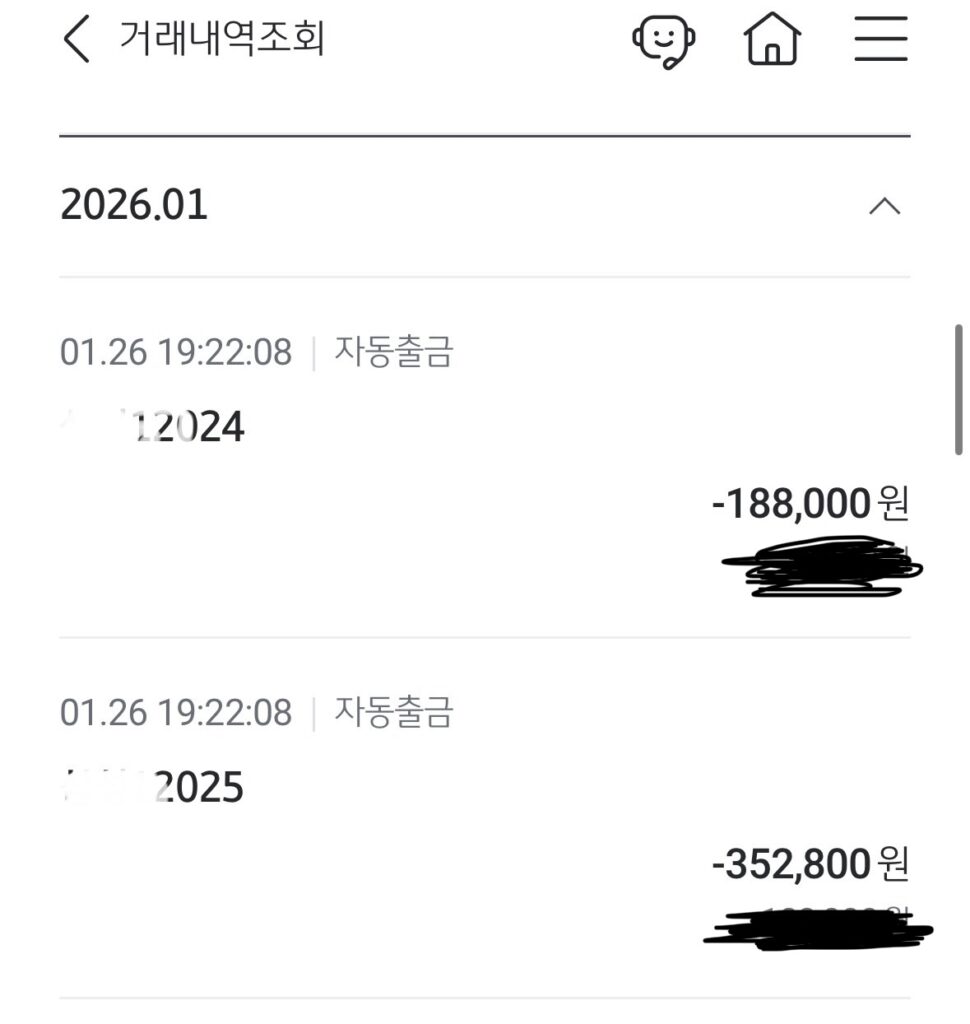The height and width of the screenshot is (1024, 970).
Task: Go back from 거래내역조회
Action: [x=77, y=41]
